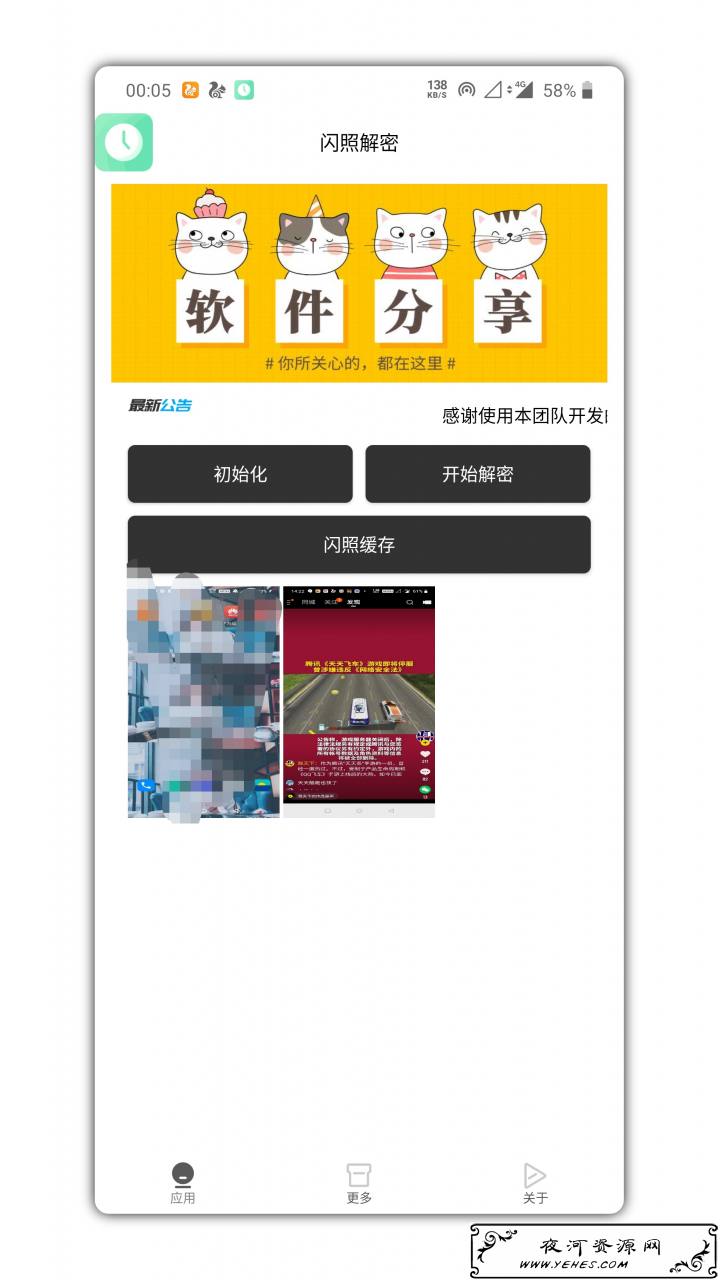
Task: Switch to the 应用 tab
Action: (x=183, y=1183)
